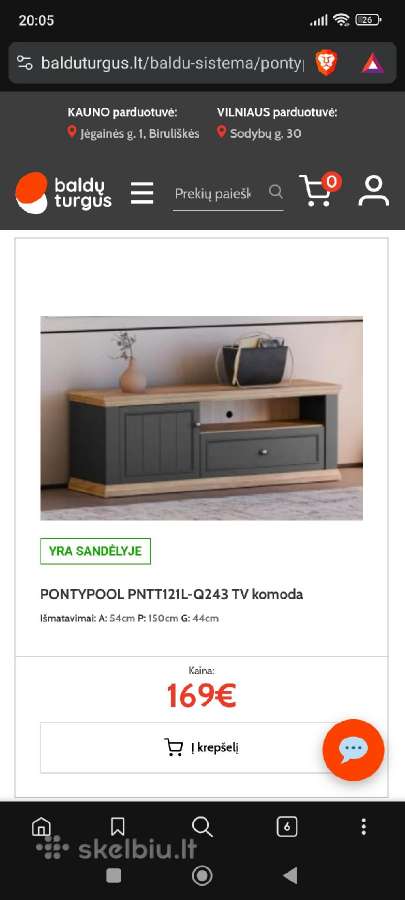This screenshot has height=900, width=405.
Task: Open the user account icon
Action: tap(373, 191)
